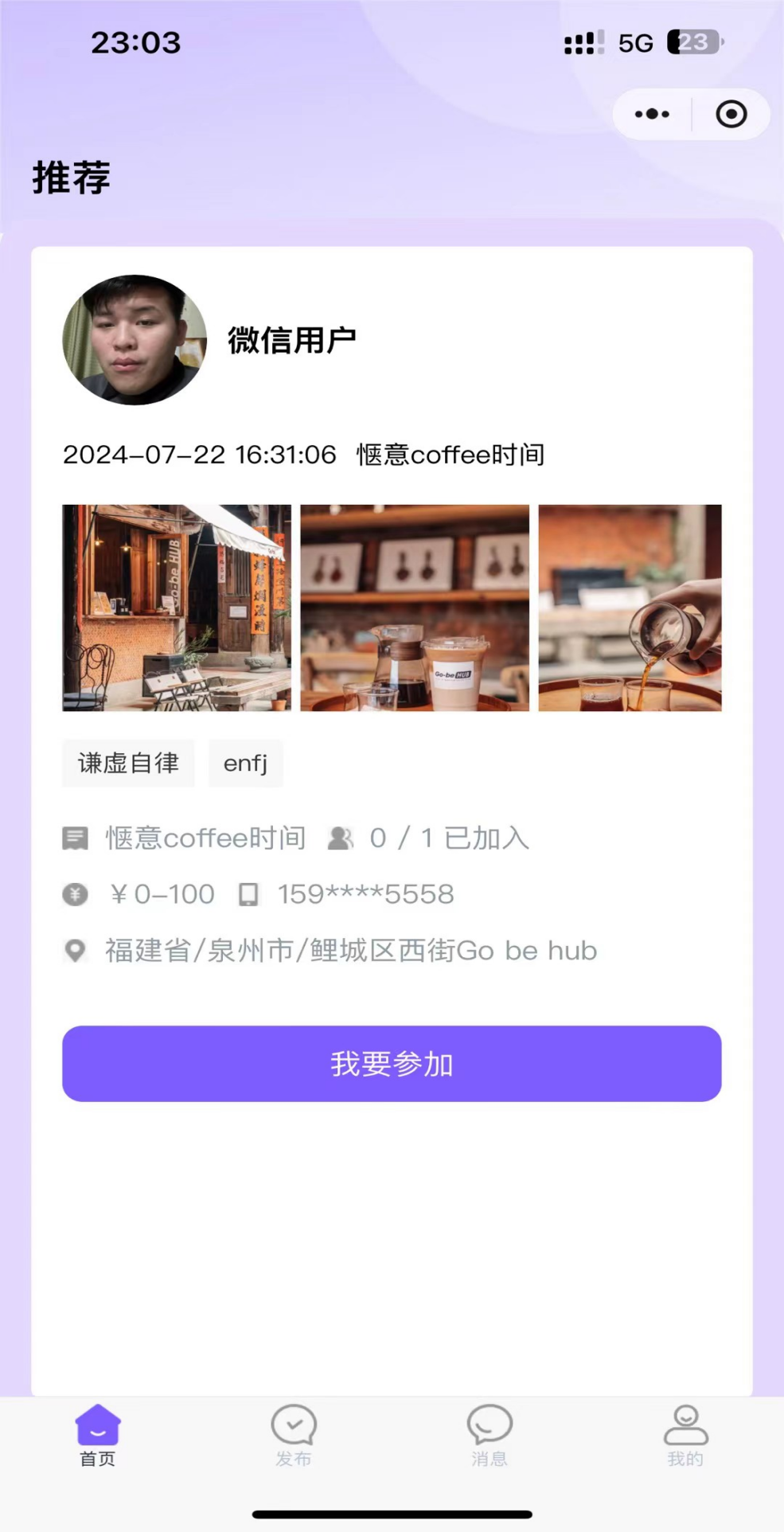View the cafe storefront photo
784x1532 pixels.
tap(177, 608)
